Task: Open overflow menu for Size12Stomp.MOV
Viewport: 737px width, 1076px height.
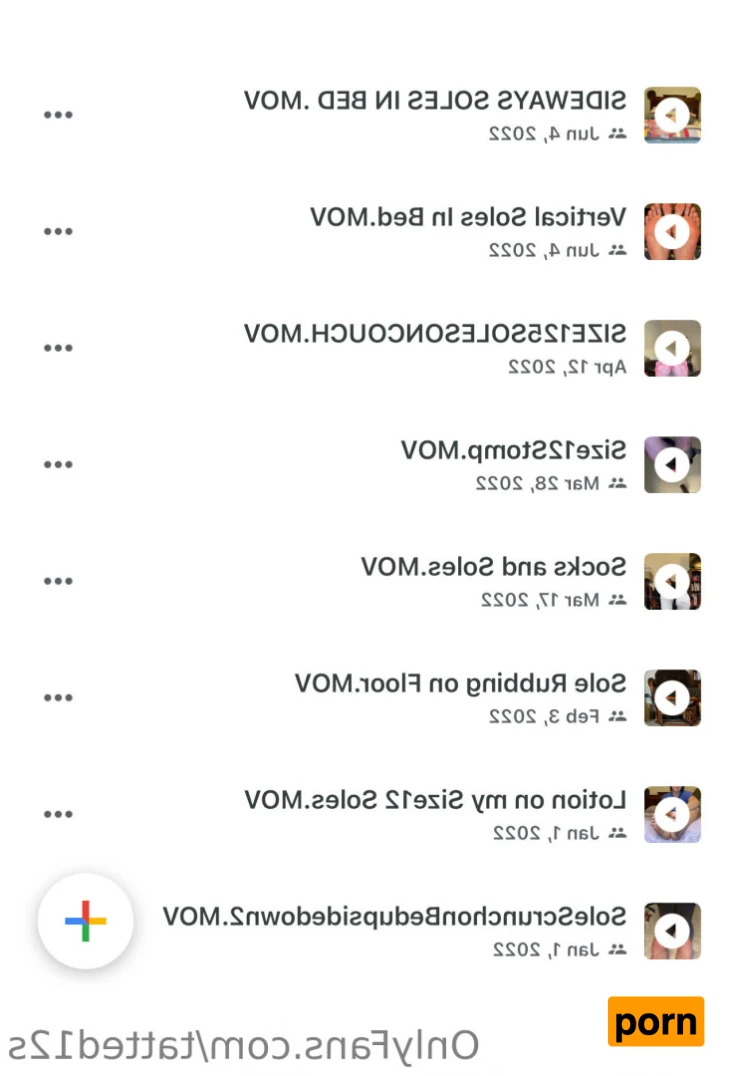Action: pyautogui.click(x=58, y=465)
